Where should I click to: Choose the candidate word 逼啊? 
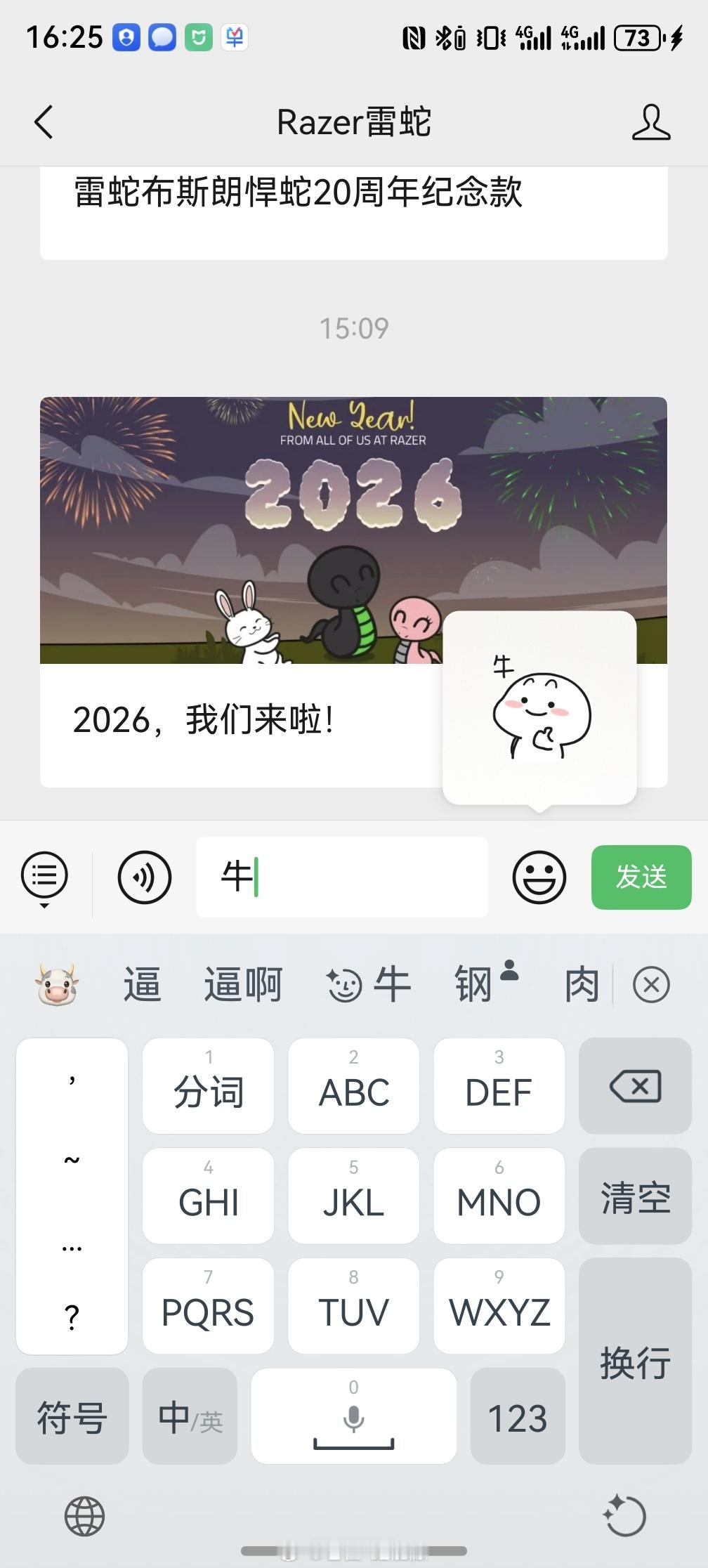[242, 983]
